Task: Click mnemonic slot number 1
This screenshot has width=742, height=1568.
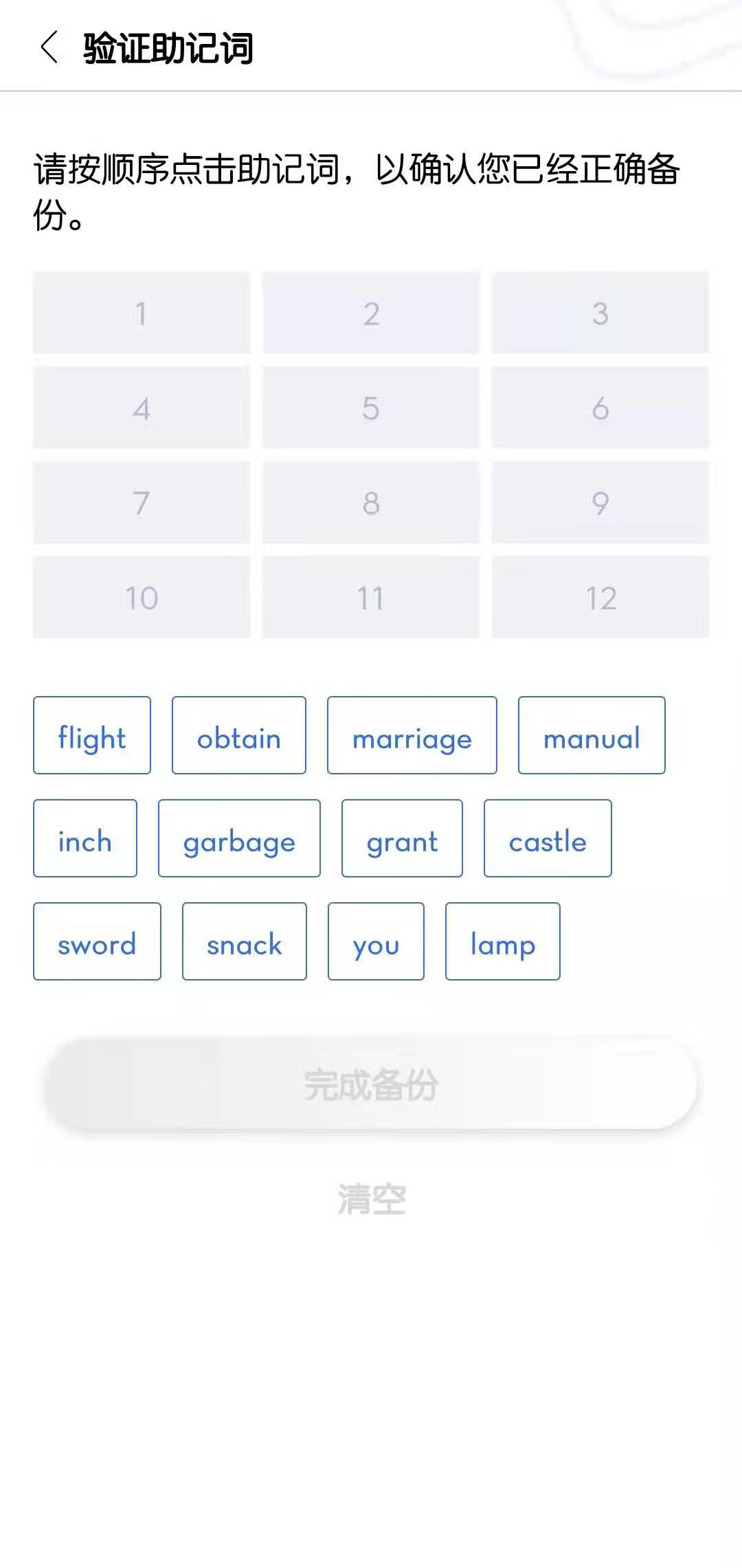Action: point(141,314)
